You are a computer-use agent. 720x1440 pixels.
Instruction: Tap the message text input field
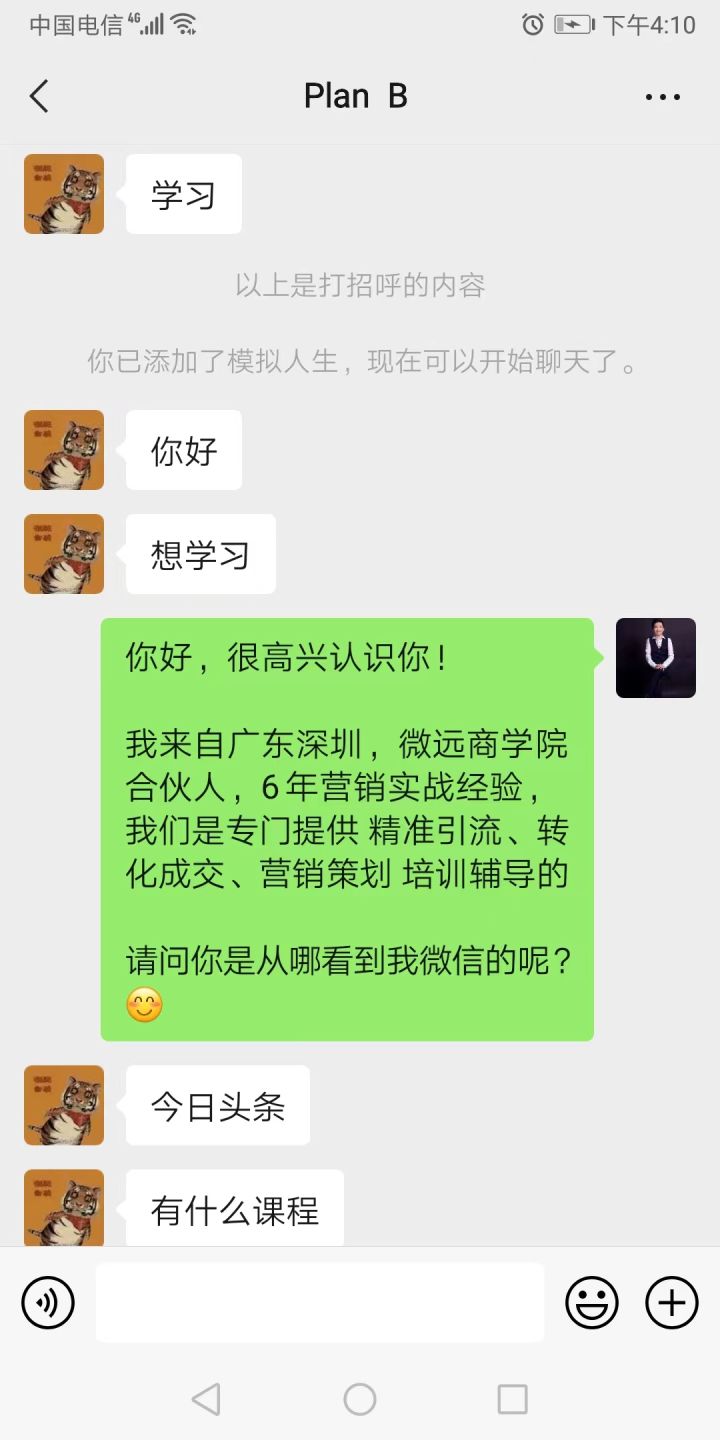pyautogui.click(x=318, y=1302)
